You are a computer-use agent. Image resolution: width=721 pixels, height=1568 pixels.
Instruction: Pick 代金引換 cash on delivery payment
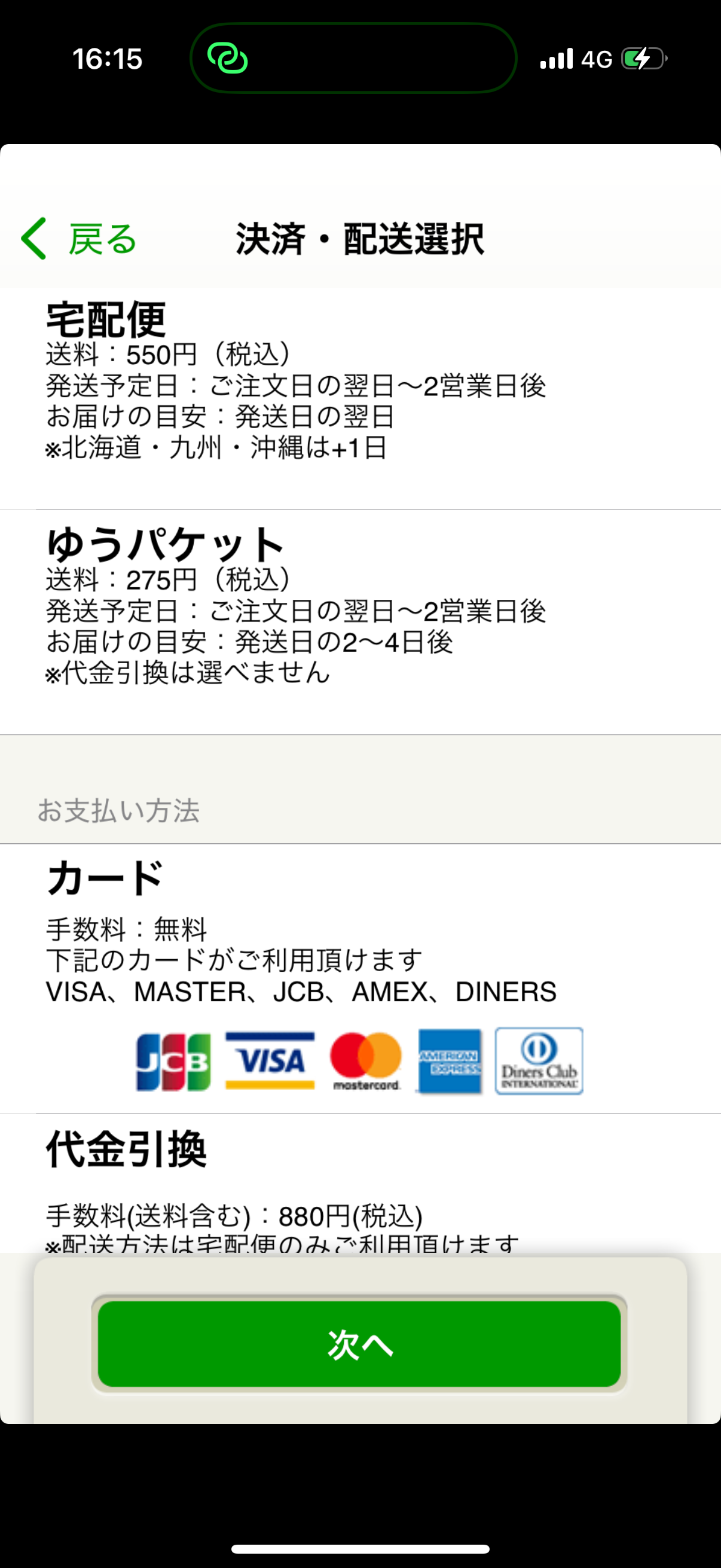pos(360,1183)
